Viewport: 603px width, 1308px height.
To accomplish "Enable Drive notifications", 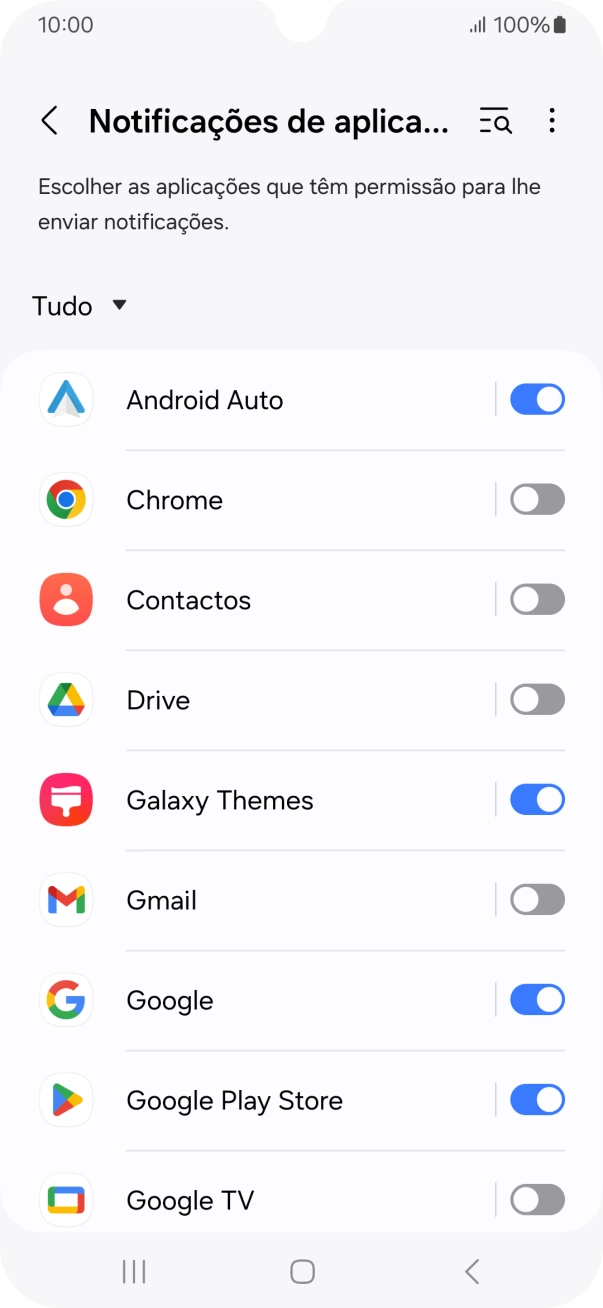I will tap(537, 700).
